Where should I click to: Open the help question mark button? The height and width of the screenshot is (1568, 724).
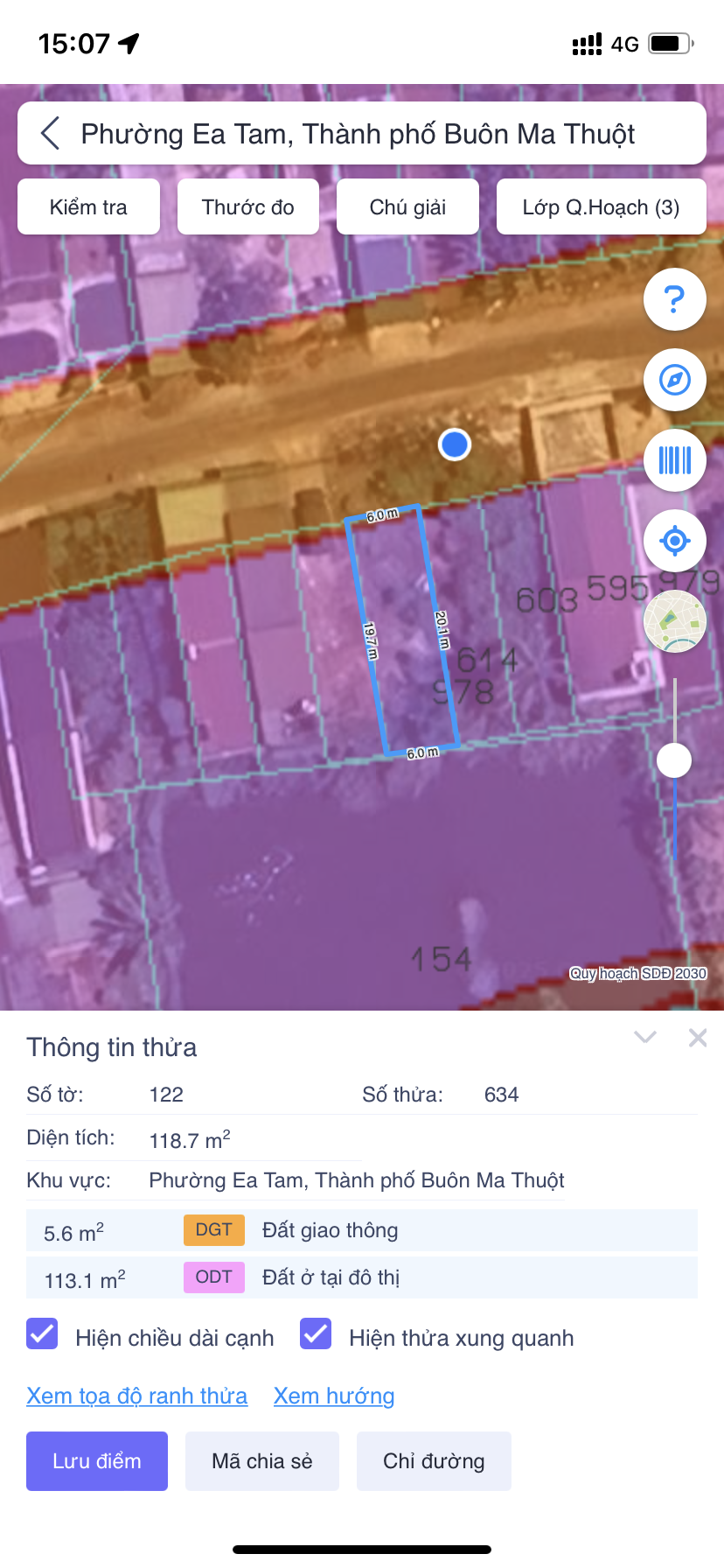[x=674, y=300]
